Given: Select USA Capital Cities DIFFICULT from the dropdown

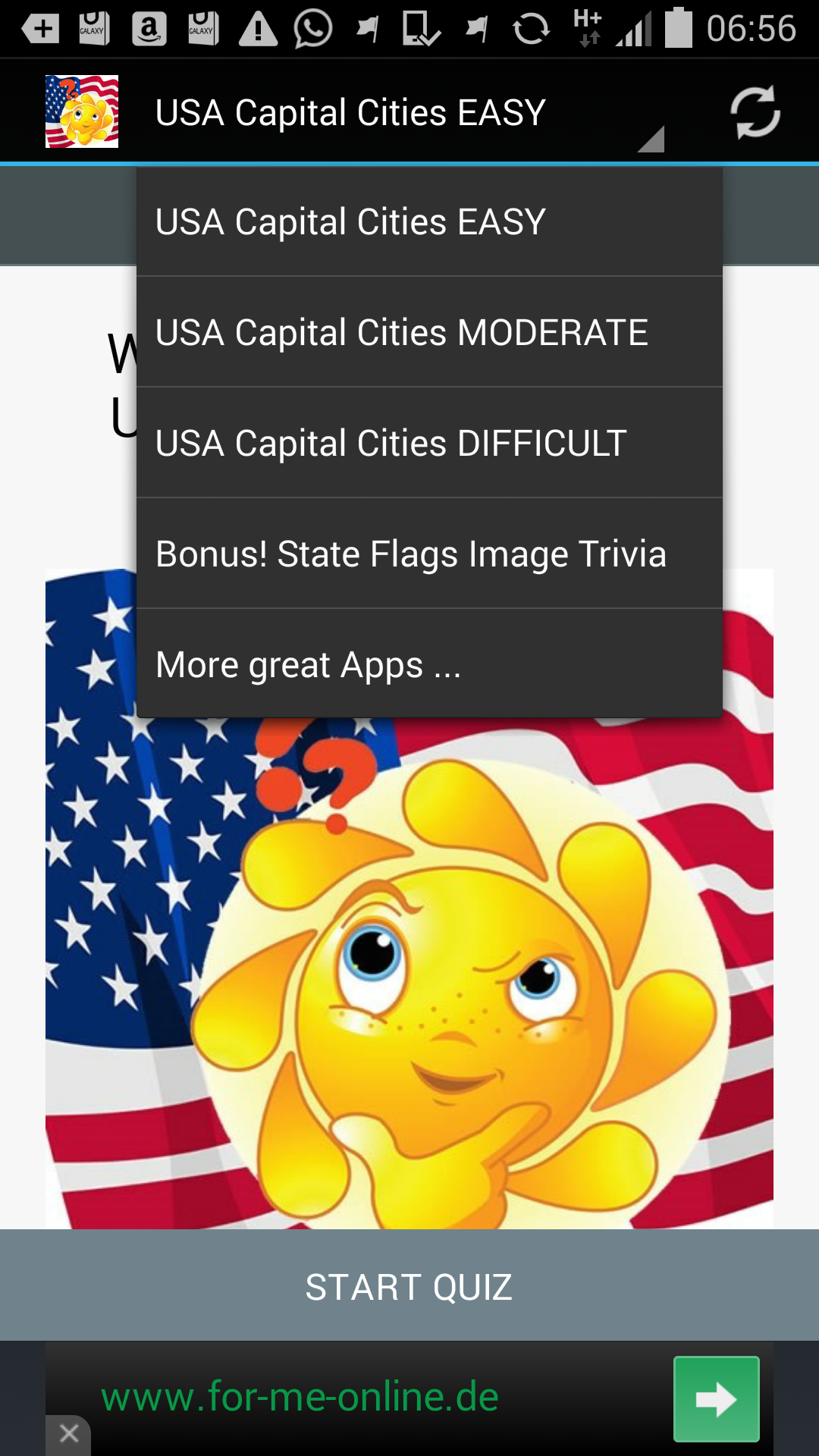Looking at the screenshot, I should pyautogui.click(x=391, y=442).
